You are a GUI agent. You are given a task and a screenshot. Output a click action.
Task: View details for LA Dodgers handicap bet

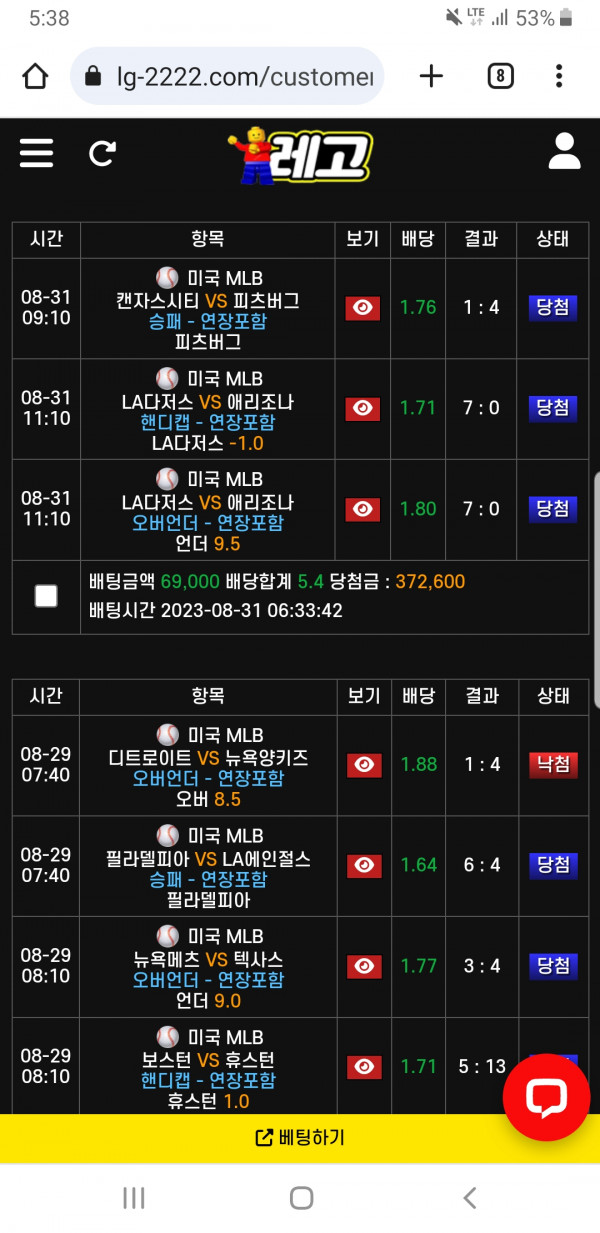click(363, 408)
